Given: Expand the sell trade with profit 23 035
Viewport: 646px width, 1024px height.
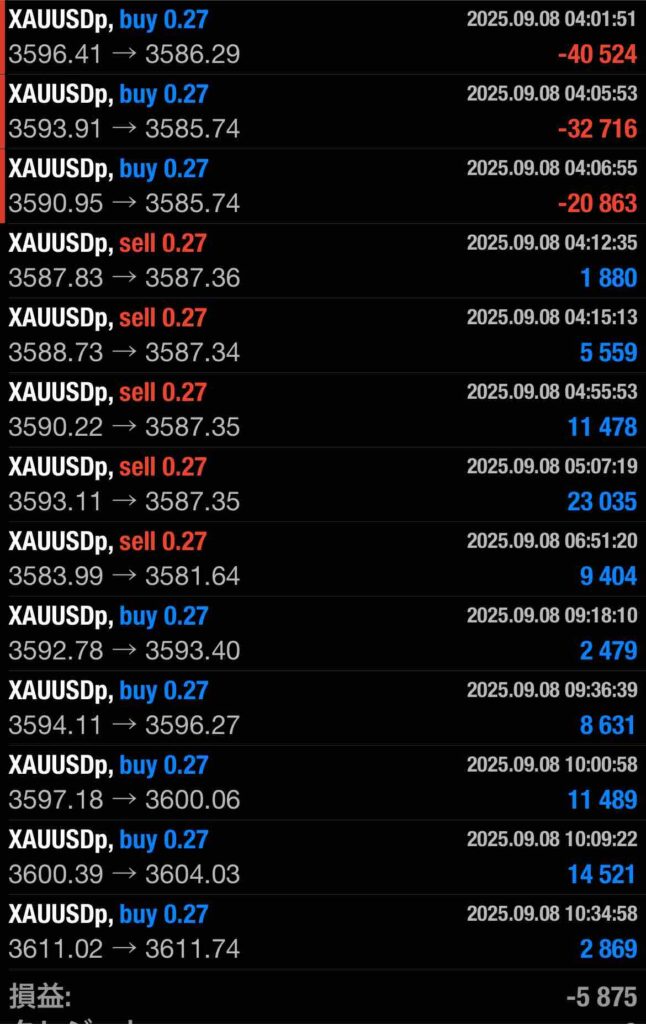Looking at the screenshot, I should 323,484.
